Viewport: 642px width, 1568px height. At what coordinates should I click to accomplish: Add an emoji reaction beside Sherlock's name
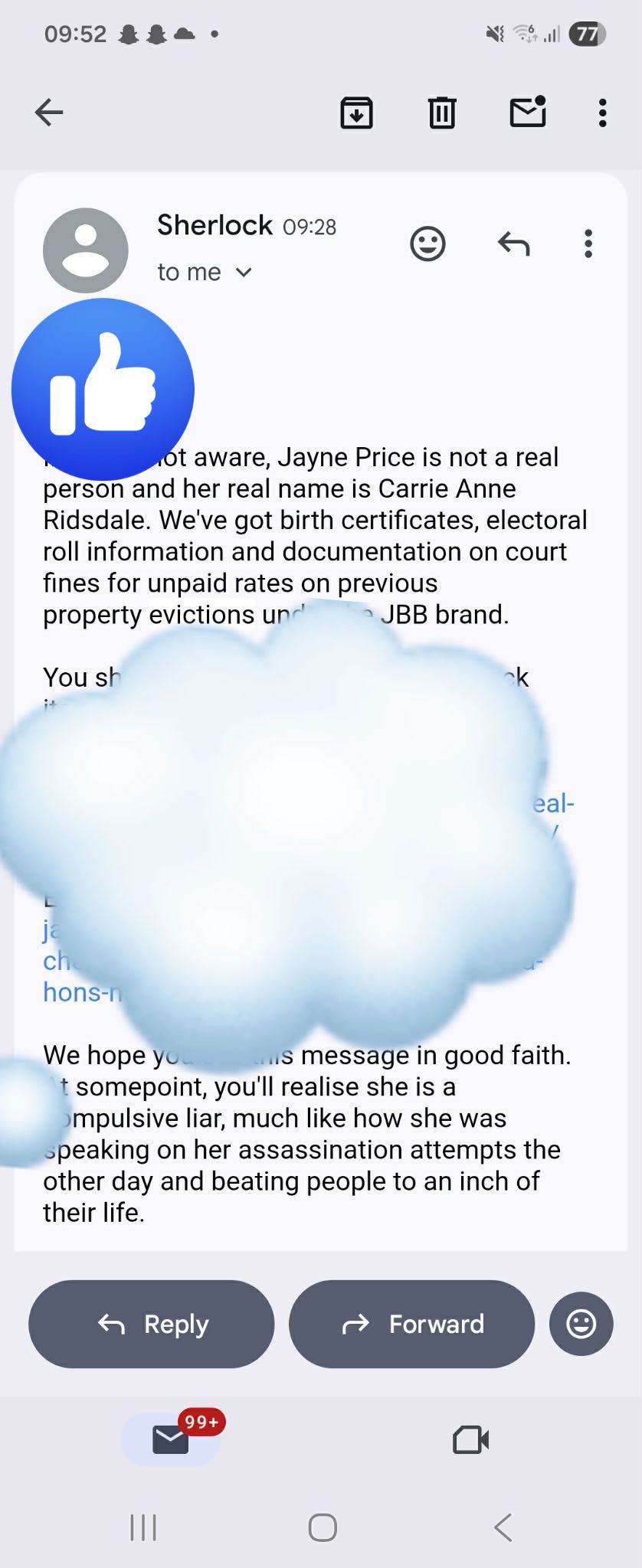tap(427, 244)
